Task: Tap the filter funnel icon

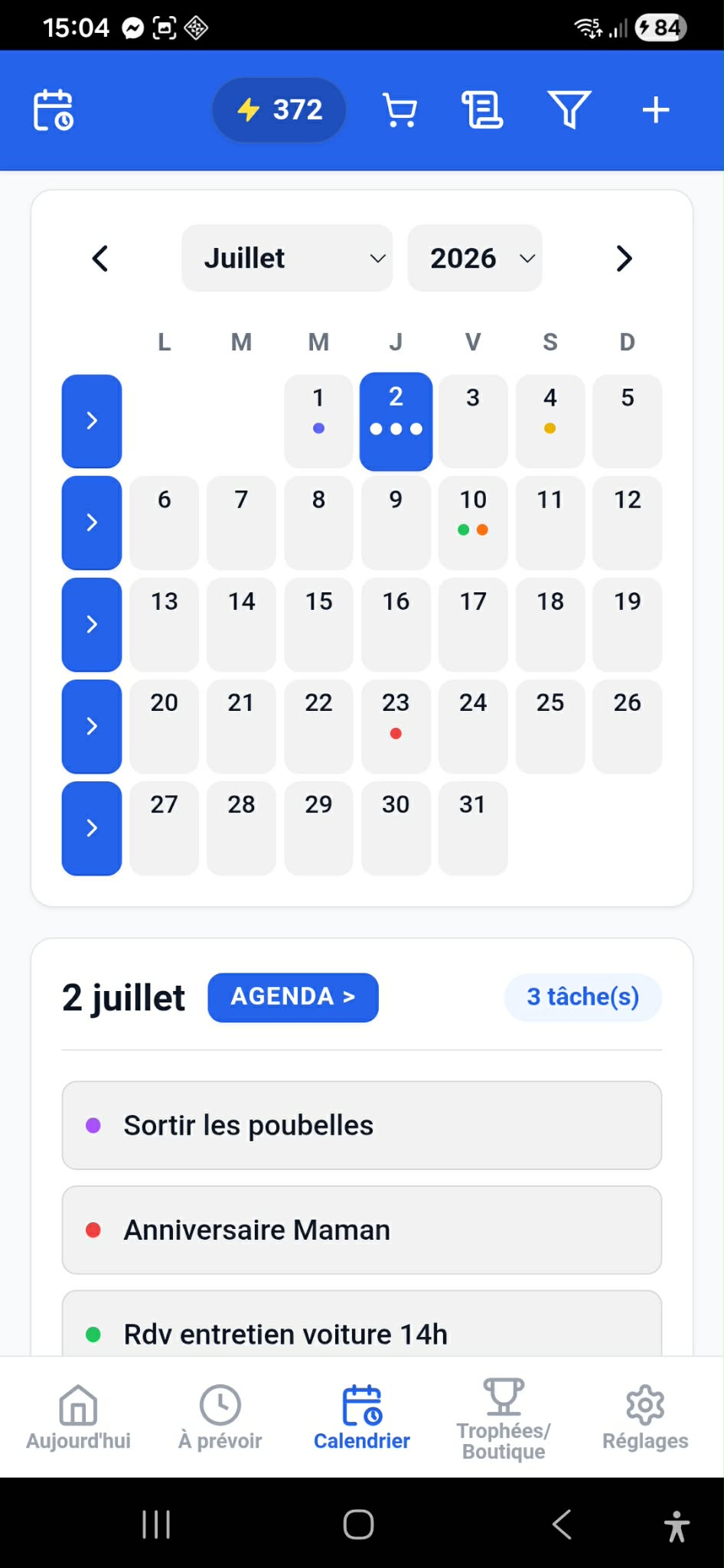Action: (569, 110)
